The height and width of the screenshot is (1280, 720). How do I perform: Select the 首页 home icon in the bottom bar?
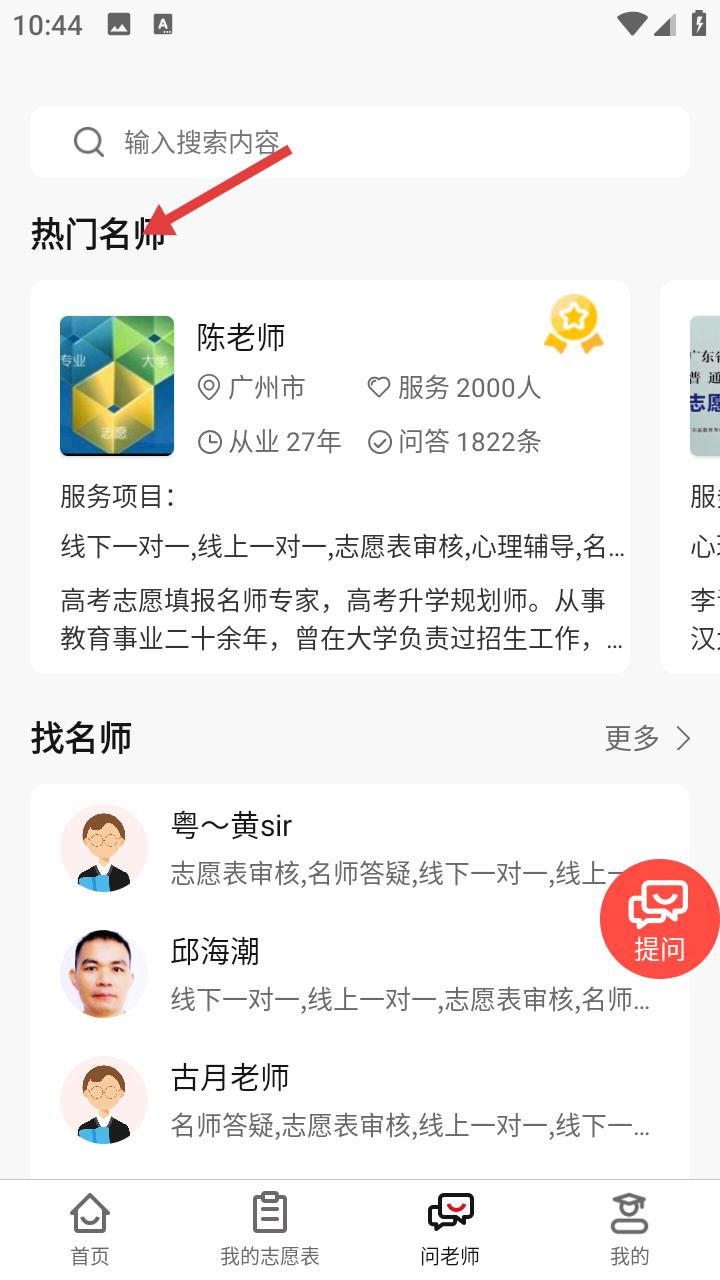89,1212
